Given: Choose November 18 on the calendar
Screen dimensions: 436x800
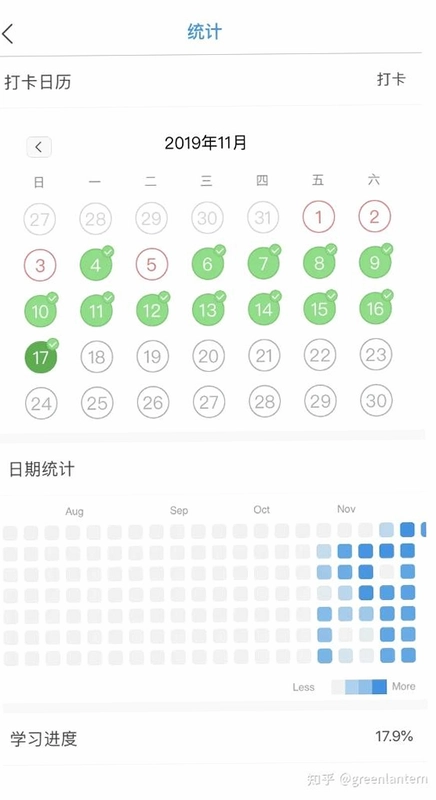Looking at the screenshot, I should click(x=96, y=357).
